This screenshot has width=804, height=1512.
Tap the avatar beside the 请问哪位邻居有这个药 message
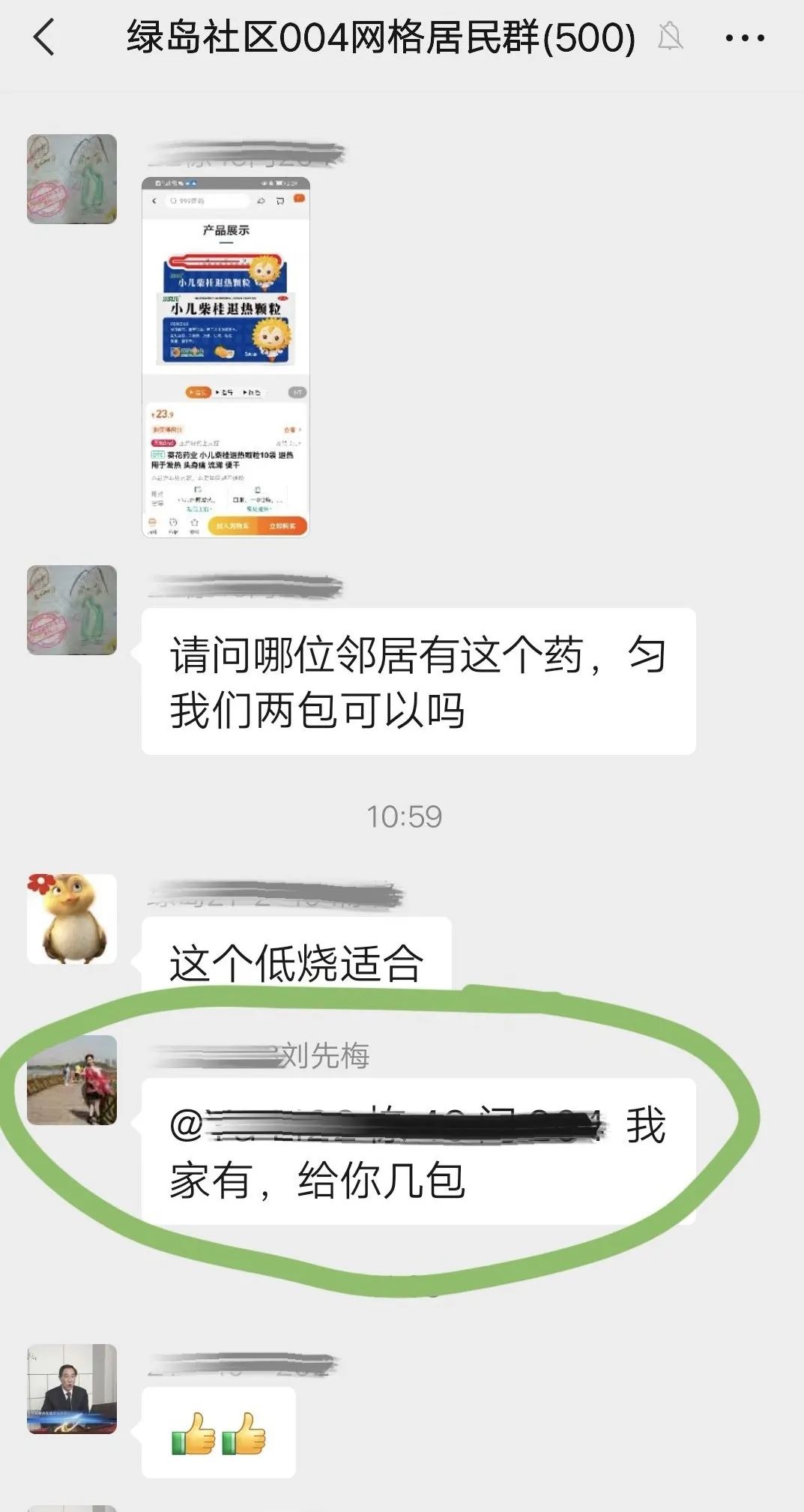[72, 610]
